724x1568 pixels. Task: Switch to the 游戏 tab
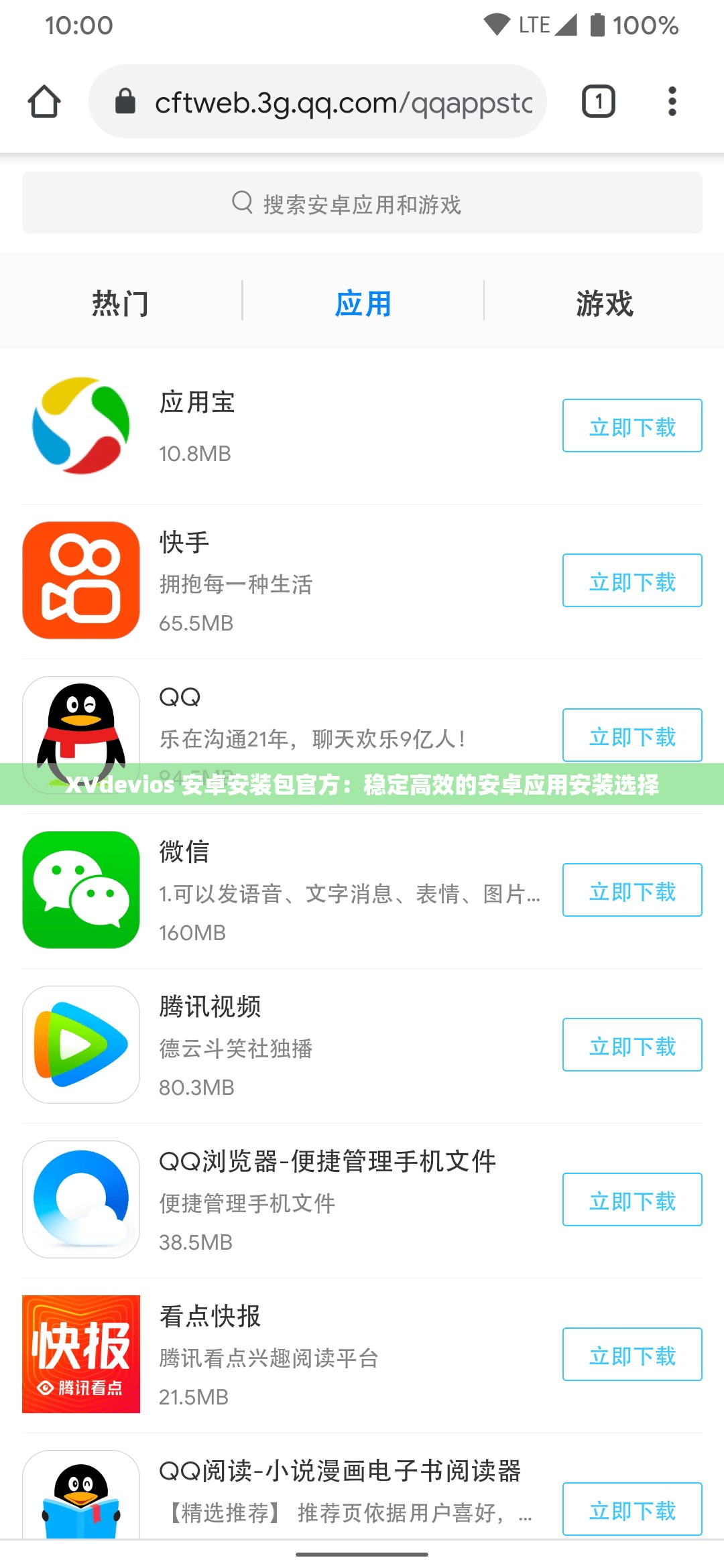click(x=604, y=304)
